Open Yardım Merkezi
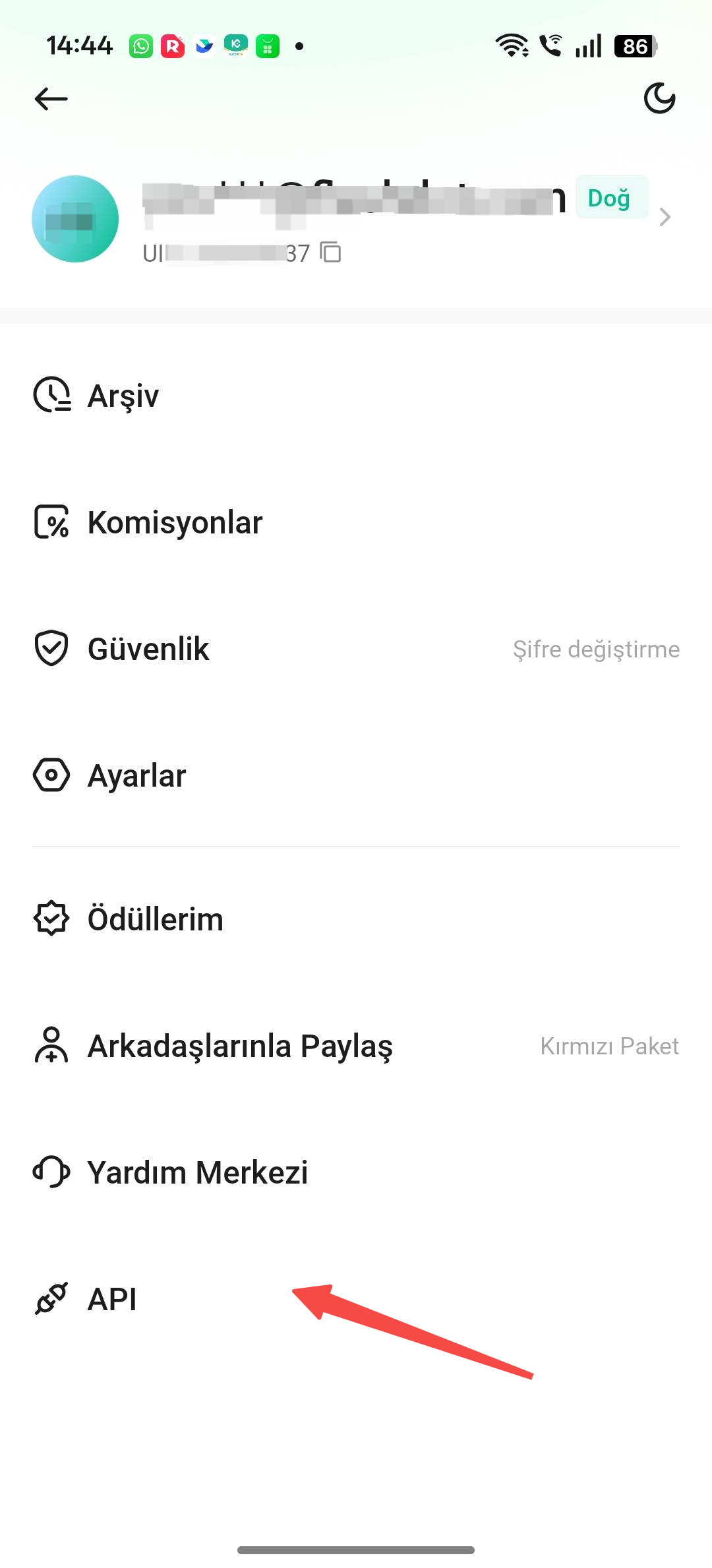The height and width of the screenshot is (1568, 712). (x=198, y=1172)
